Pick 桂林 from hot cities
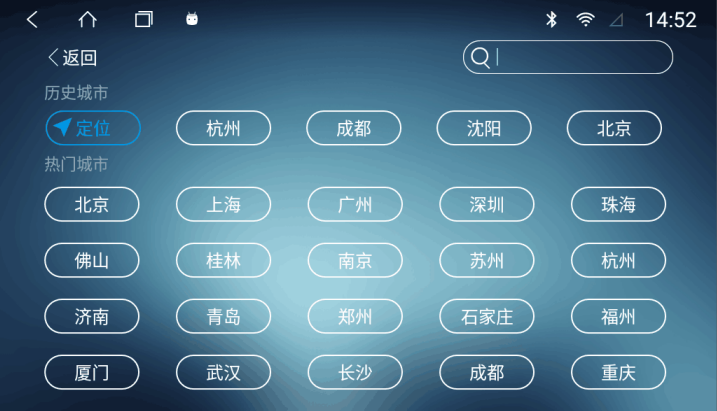Viewport: 717px width, 411px height. click(x=223, y=261)
